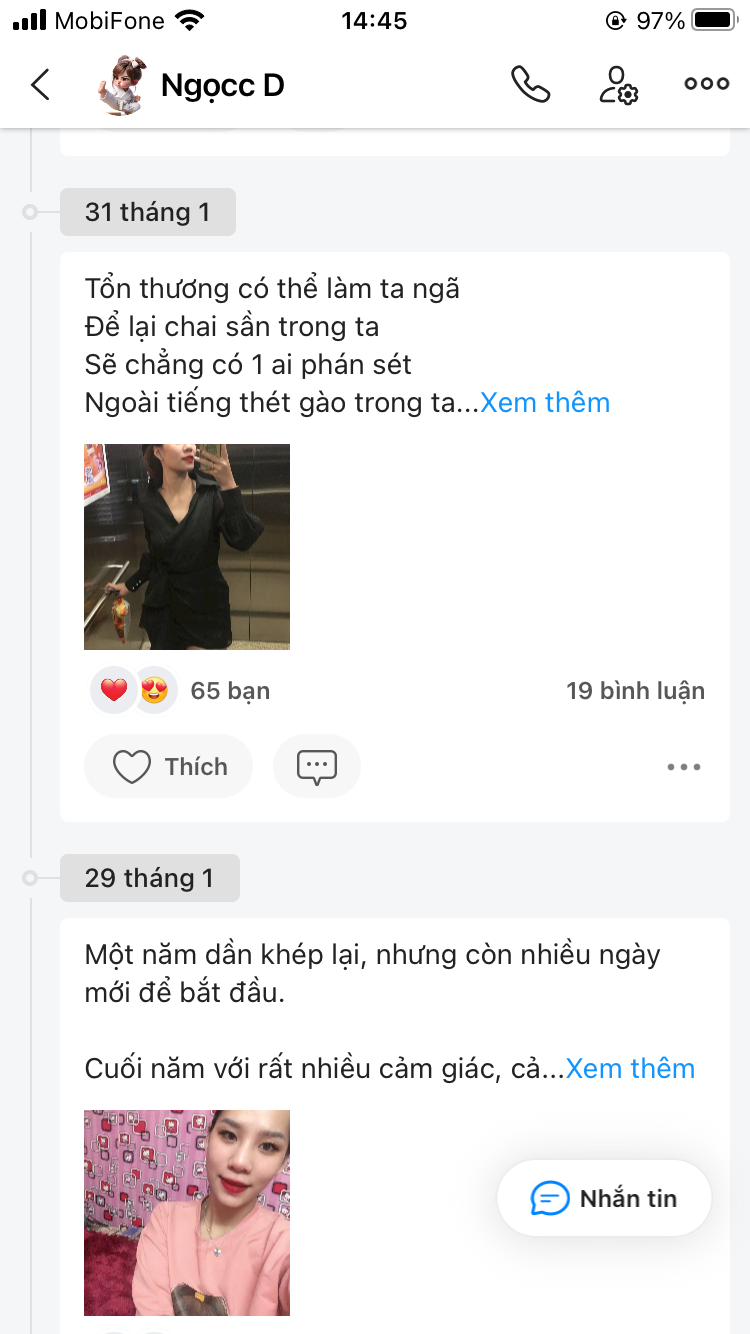
Task: Go back using the top-left arrow
Action: pos(40,85)
